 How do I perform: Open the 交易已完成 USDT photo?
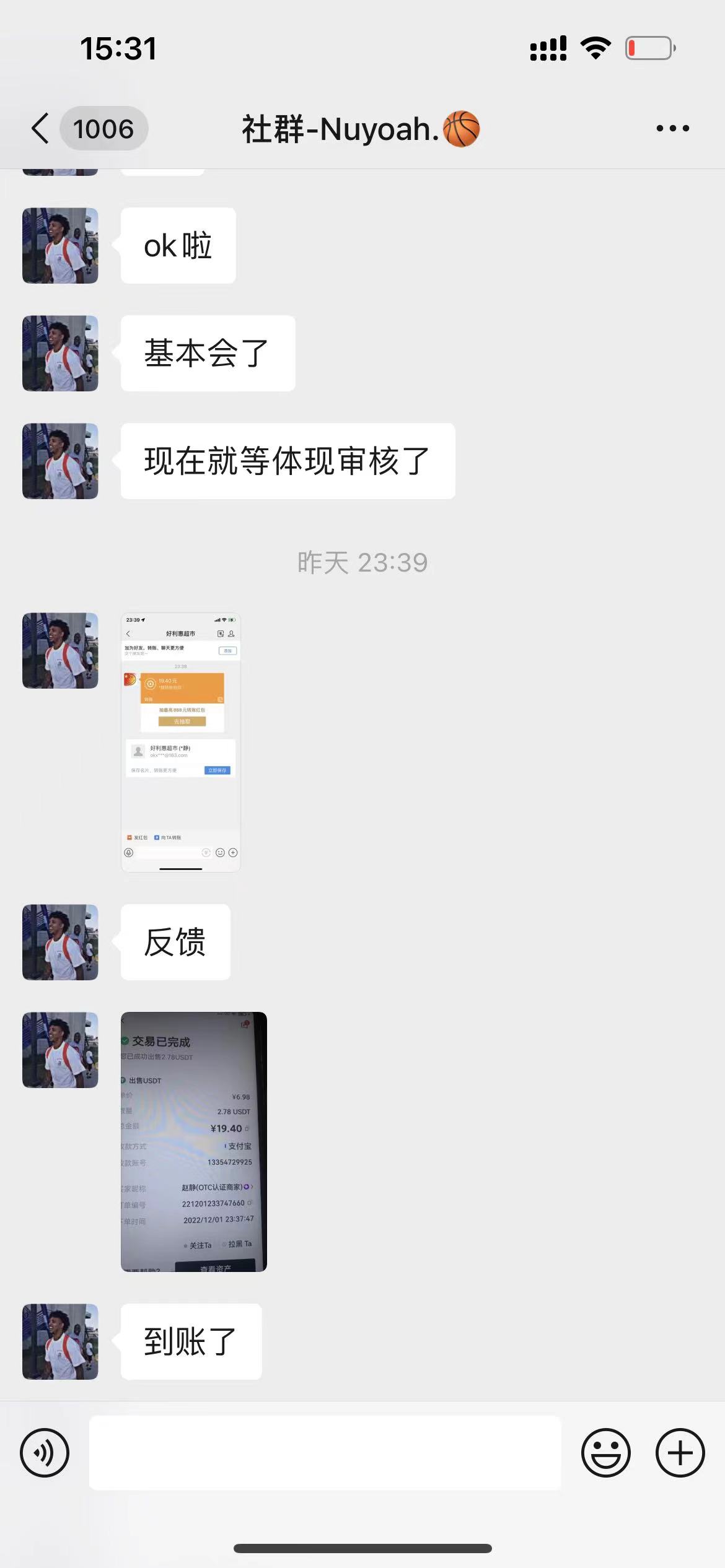pyautogui.click(x=193, y=1141)
